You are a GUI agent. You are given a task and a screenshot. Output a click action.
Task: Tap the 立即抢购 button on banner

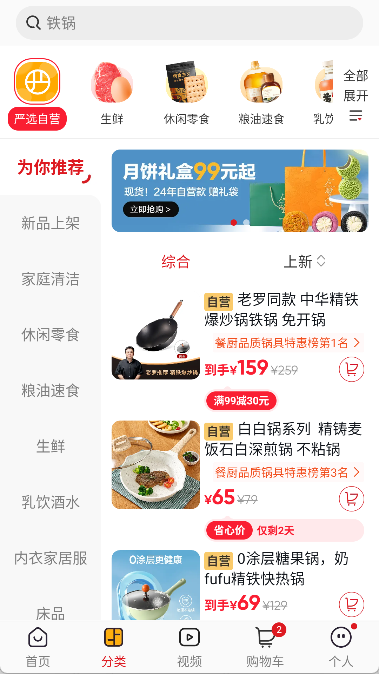coord(150,209)
